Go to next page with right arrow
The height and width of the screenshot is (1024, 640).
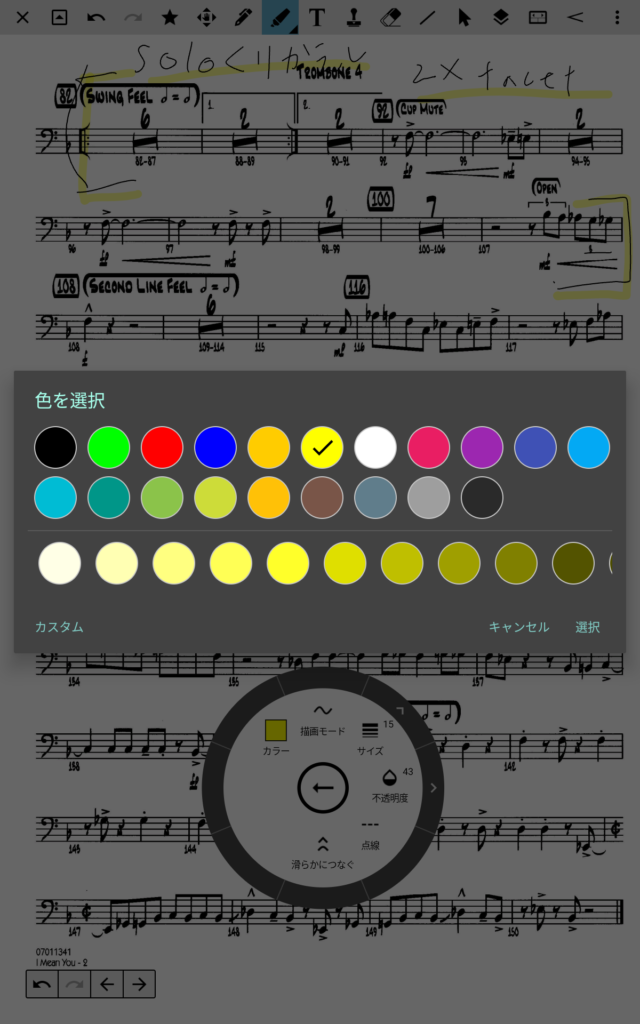pos(139,984)
